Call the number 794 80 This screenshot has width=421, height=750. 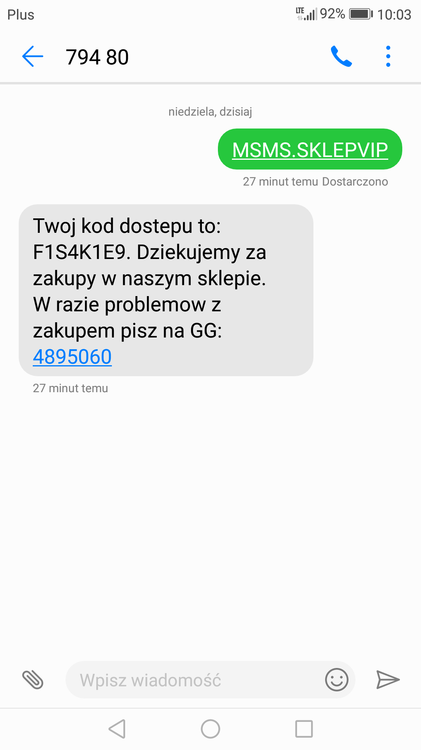pos(341,57)
